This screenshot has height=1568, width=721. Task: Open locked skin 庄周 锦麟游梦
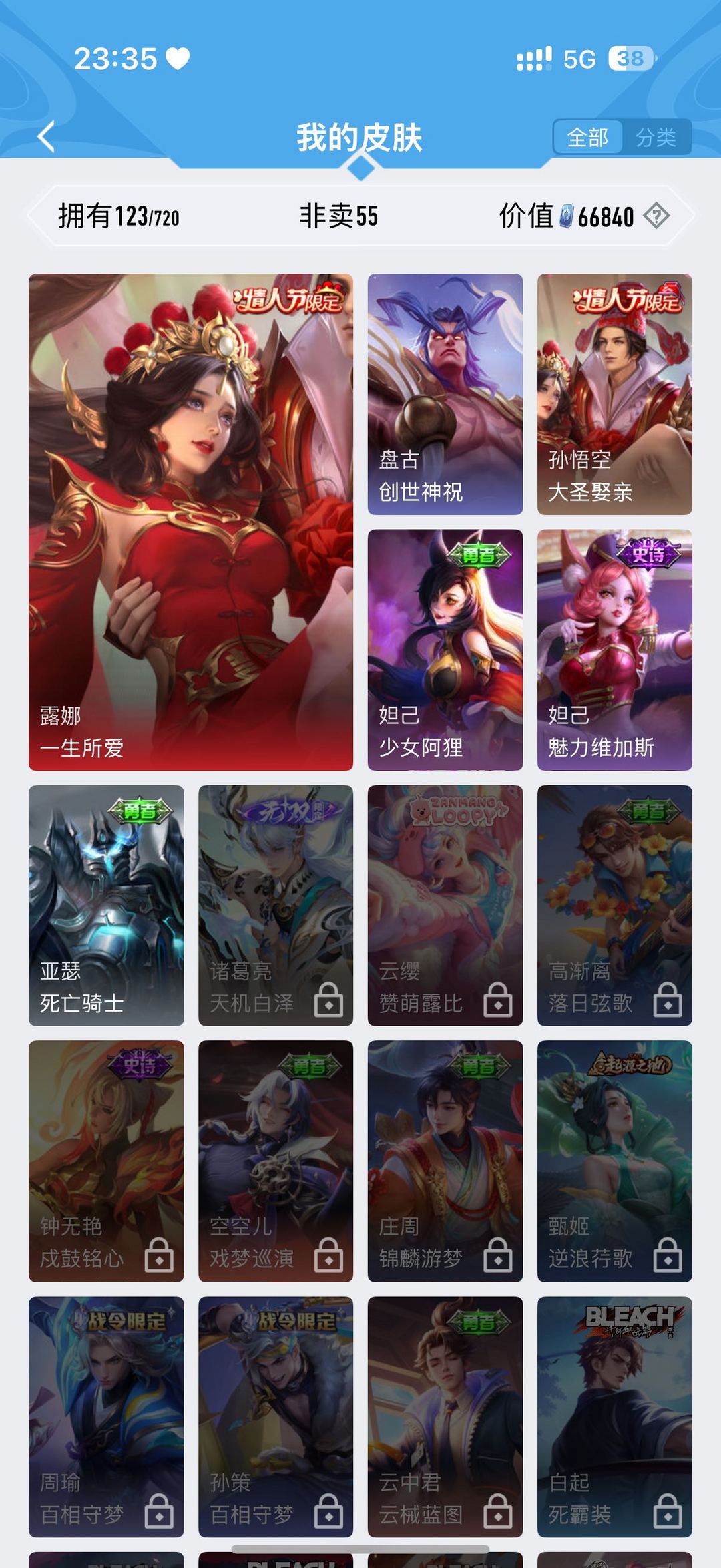click(445, 1161)
